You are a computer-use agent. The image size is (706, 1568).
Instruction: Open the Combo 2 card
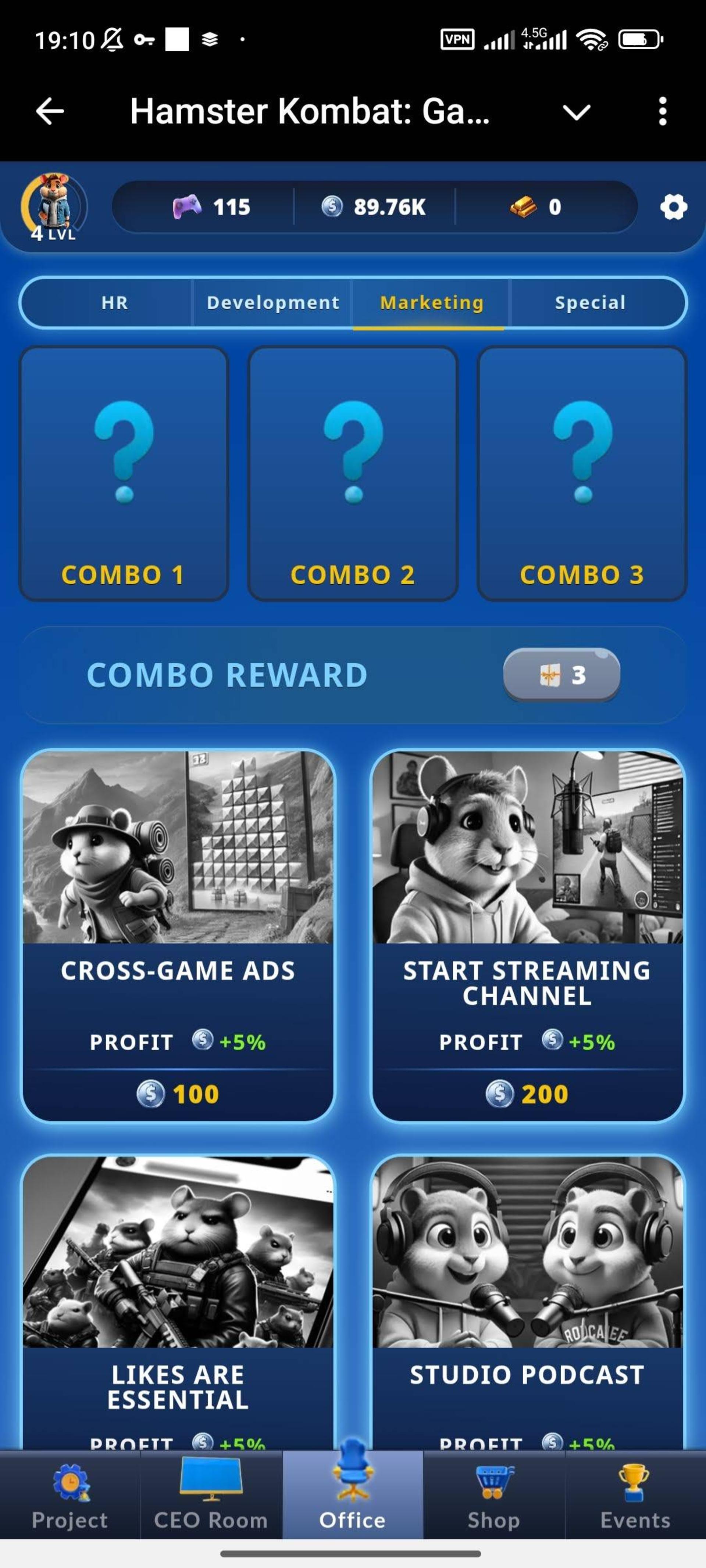(x=353, y=474)
